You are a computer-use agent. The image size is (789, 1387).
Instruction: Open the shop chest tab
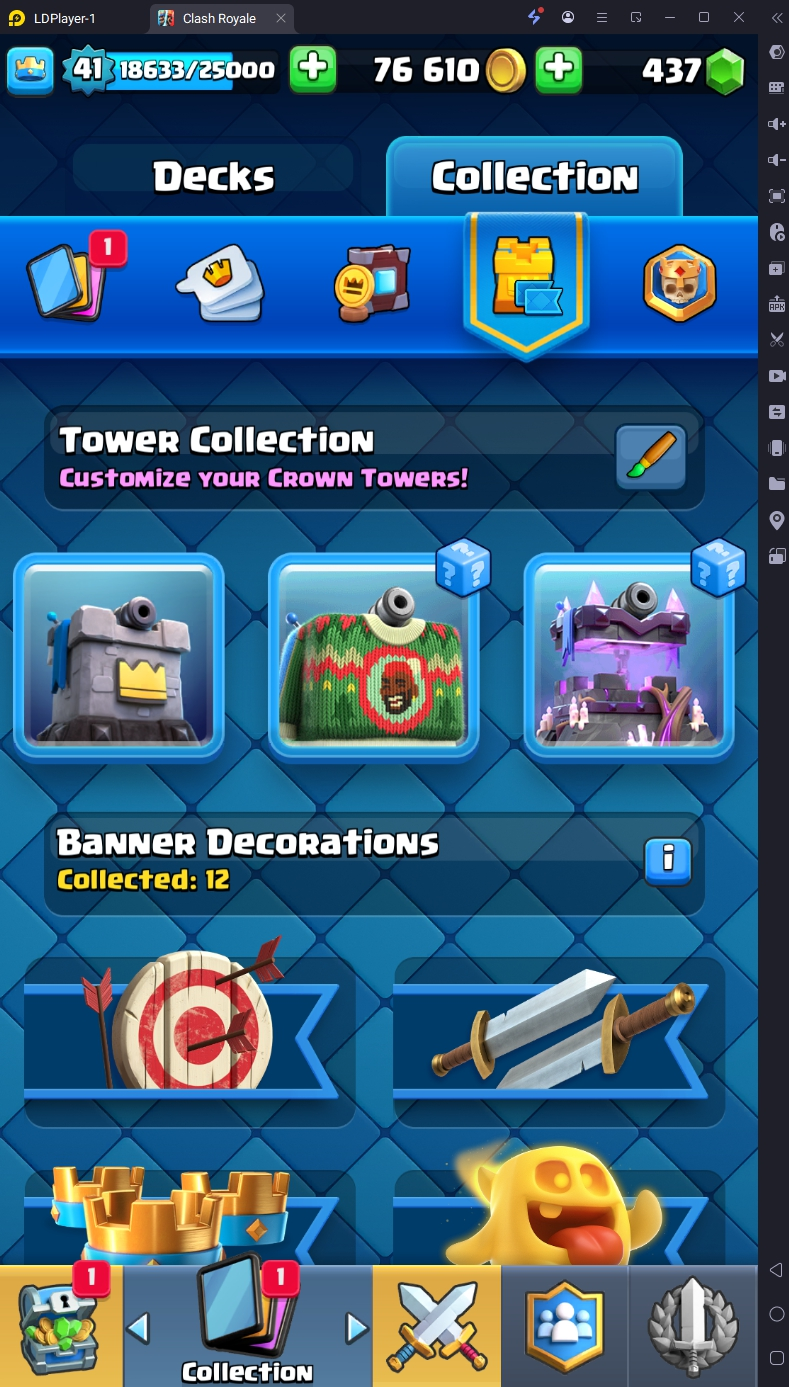61,1325
